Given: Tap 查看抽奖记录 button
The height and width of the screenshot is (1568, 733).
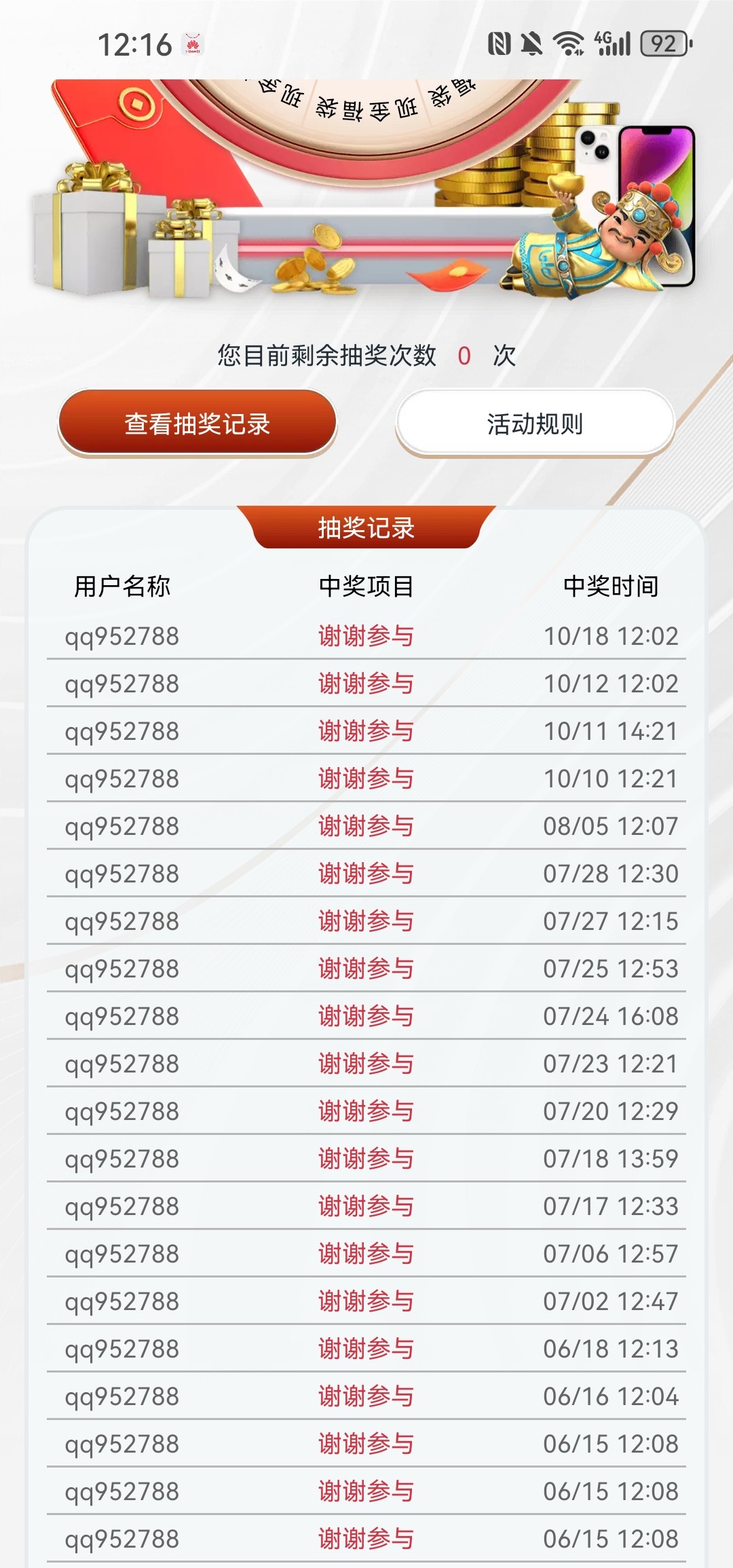Looking at the screenshot, I should point(198,423).
